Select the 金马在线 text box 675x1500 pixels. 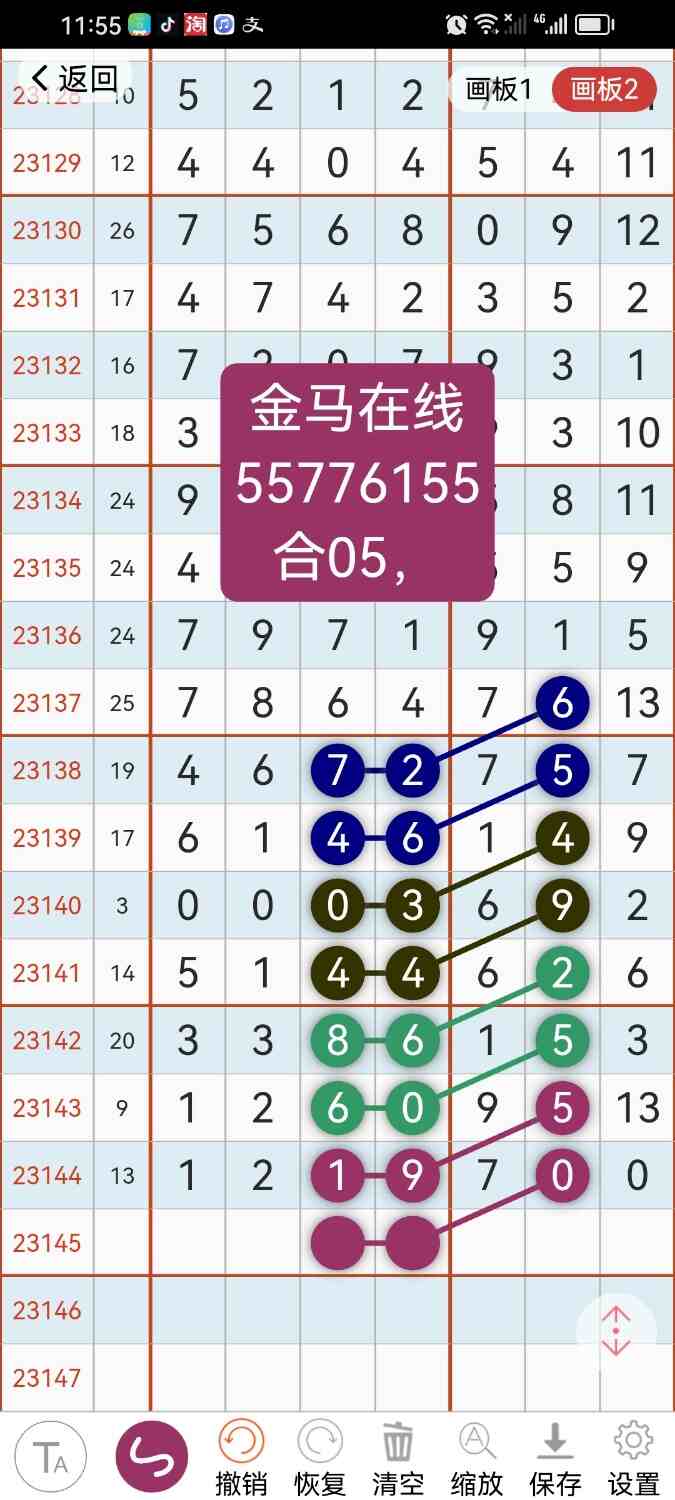357,483
